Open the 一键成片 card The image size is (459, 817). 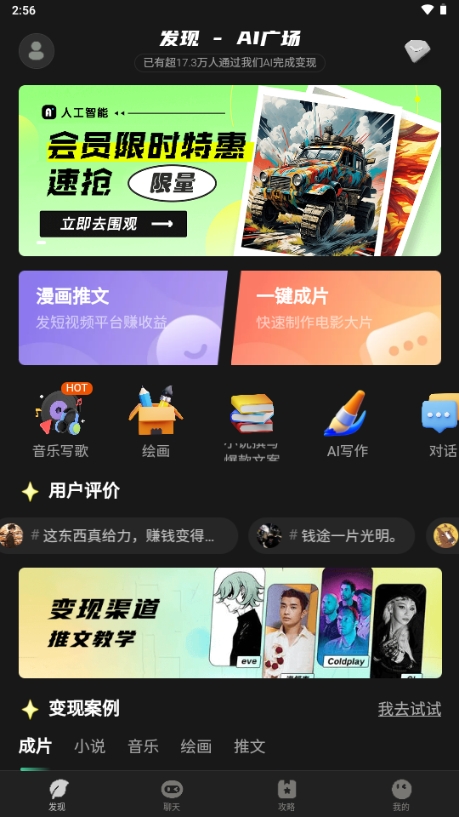tap(337, 318)
